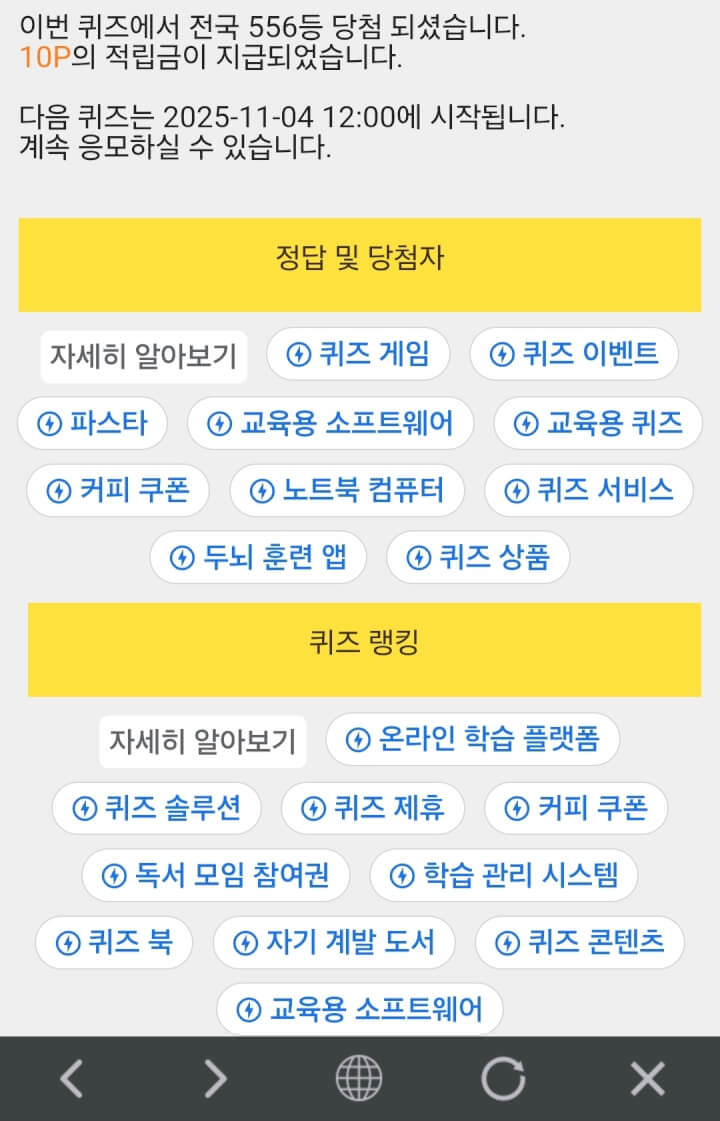
Task: Open the globe icon in the bottom bar
Action: tap(358, 1079)
